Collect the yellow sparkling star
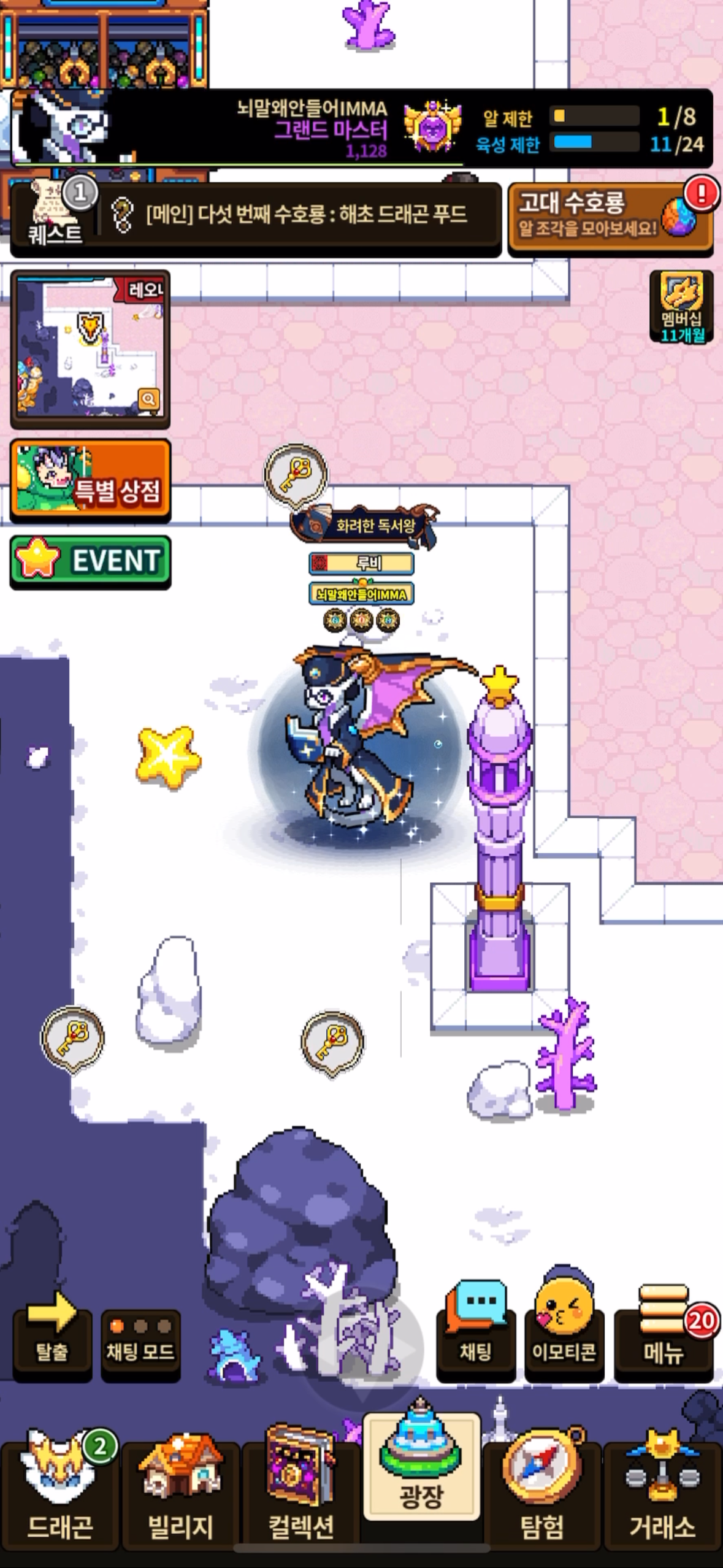 click(x=167, y=755)
